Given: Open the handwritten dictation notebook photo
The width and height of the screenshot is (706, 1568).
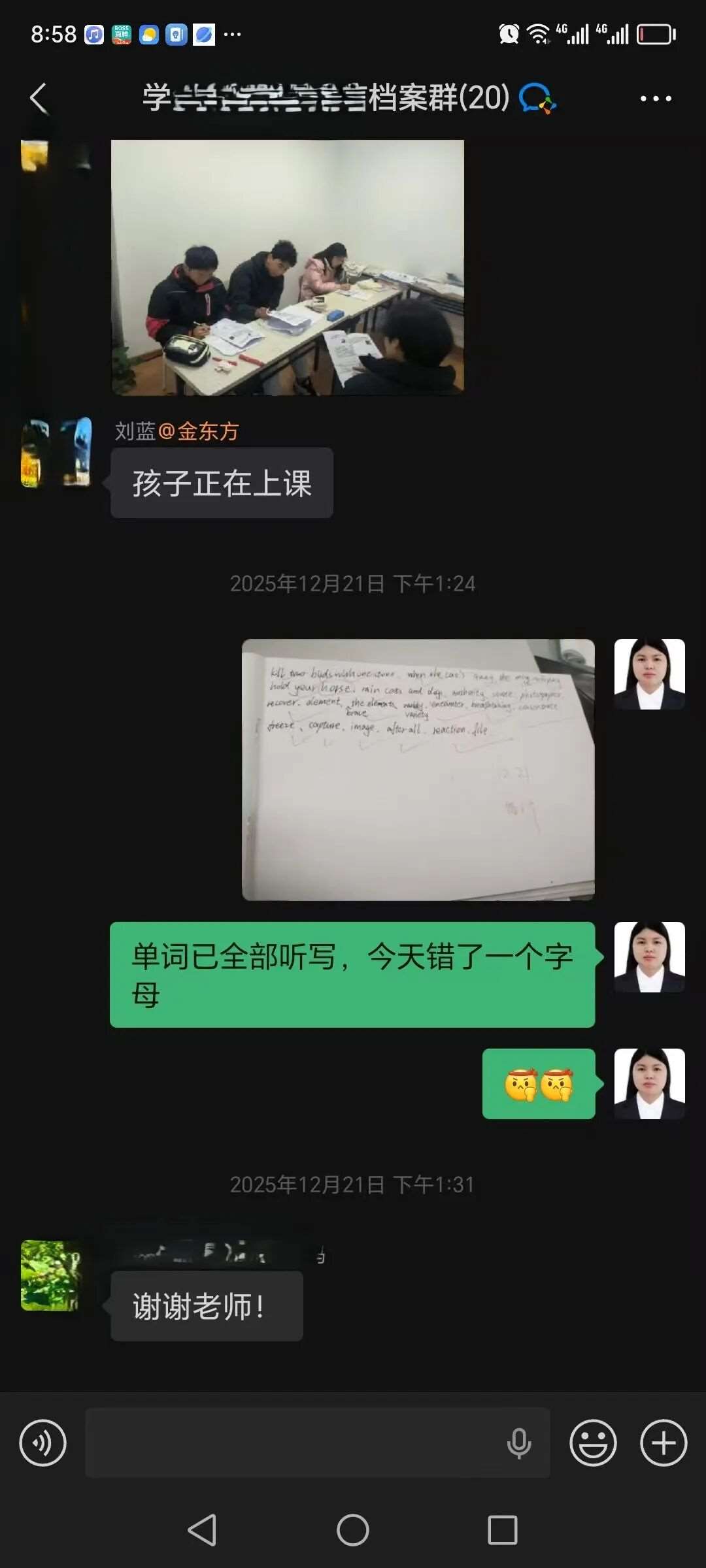Looking at the screenshot, I should pos(418,770).
